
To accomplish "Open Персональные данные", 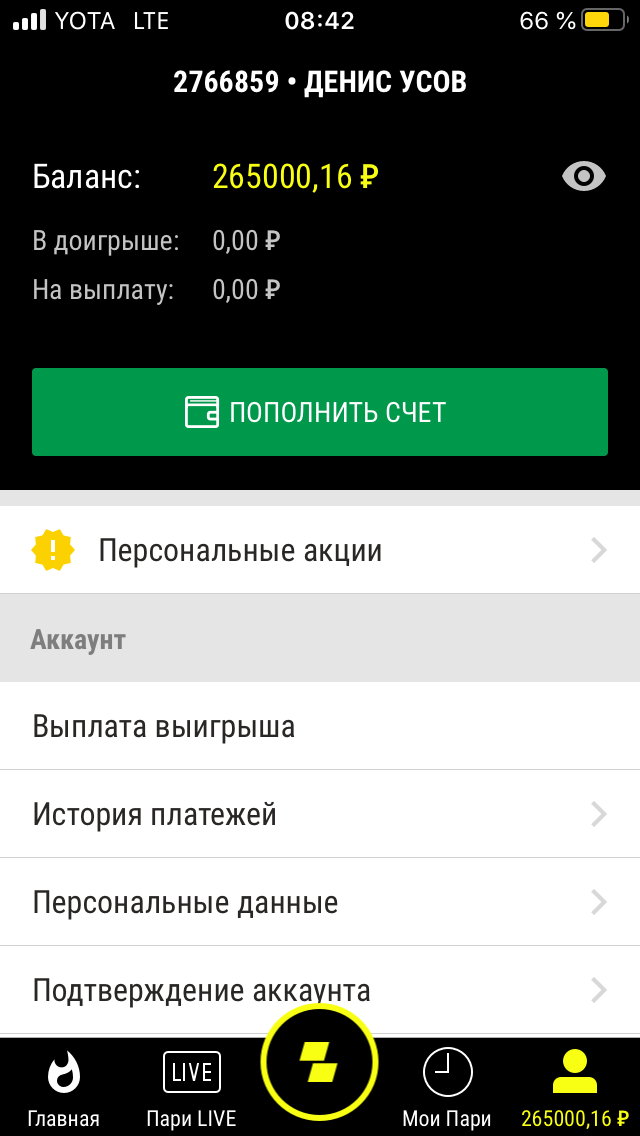I will click(320, 902).
